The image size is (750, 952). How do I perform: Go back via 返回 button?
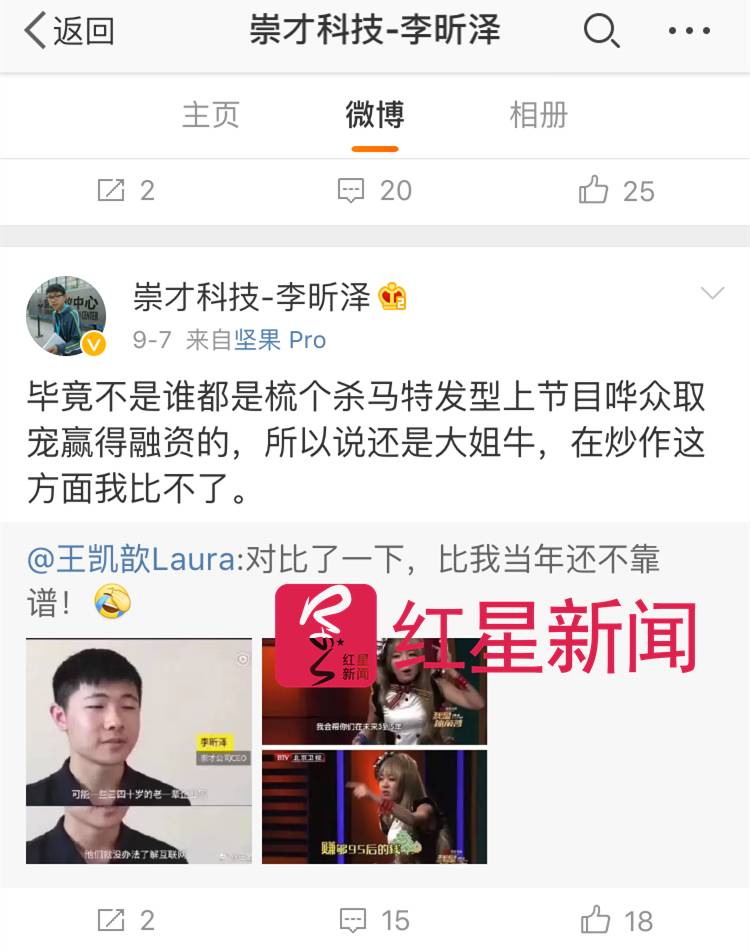(68, 32)
